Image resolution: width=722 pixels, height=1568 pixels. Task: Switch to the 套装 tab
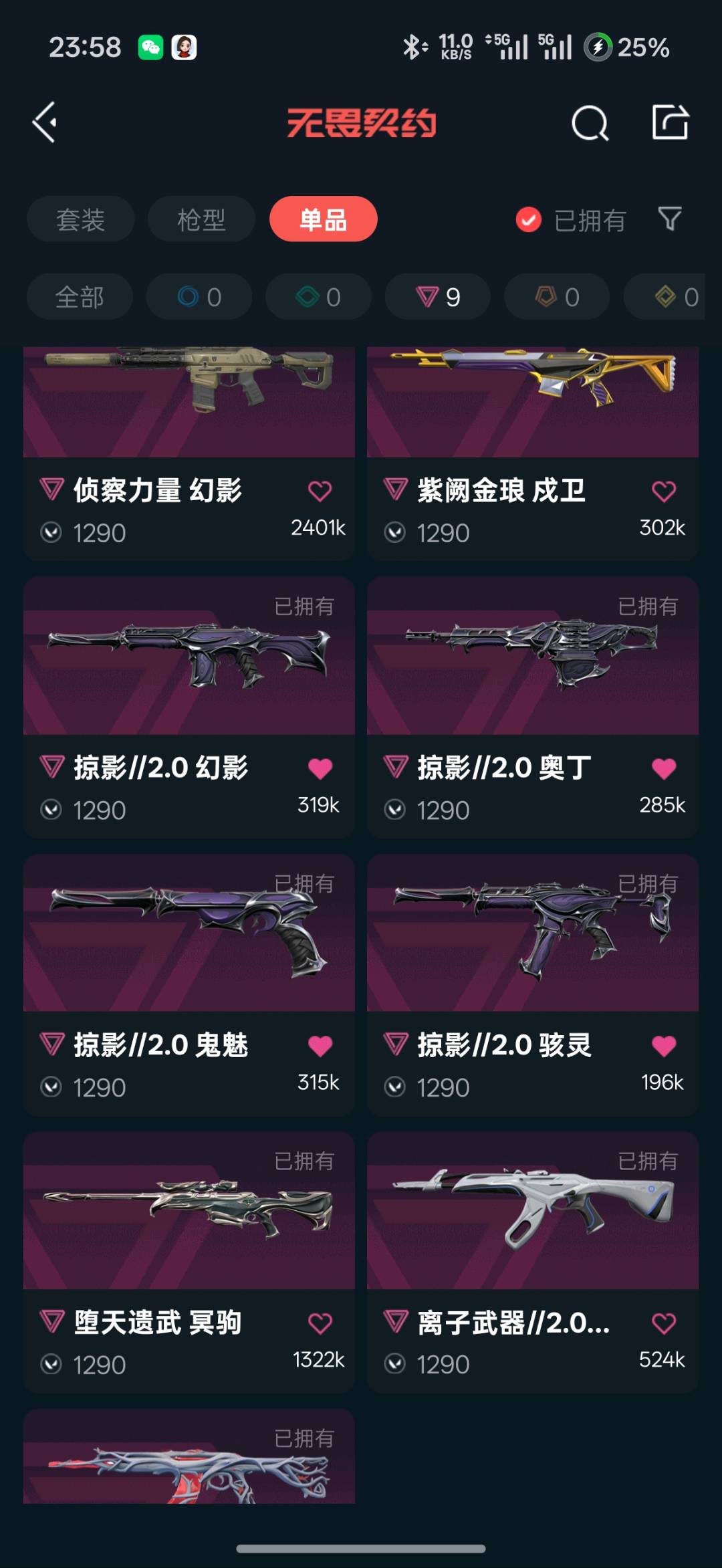[x=80, y=219]
